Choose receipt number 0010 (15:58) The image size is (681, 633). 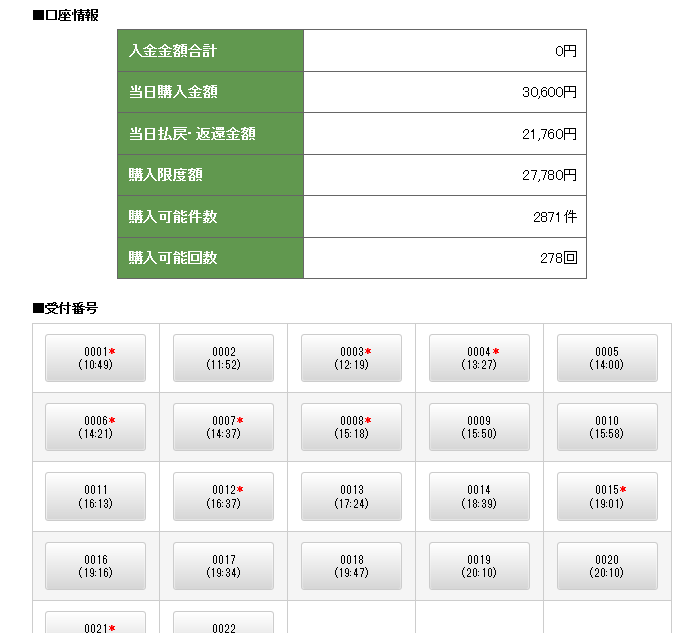(607, 427)
